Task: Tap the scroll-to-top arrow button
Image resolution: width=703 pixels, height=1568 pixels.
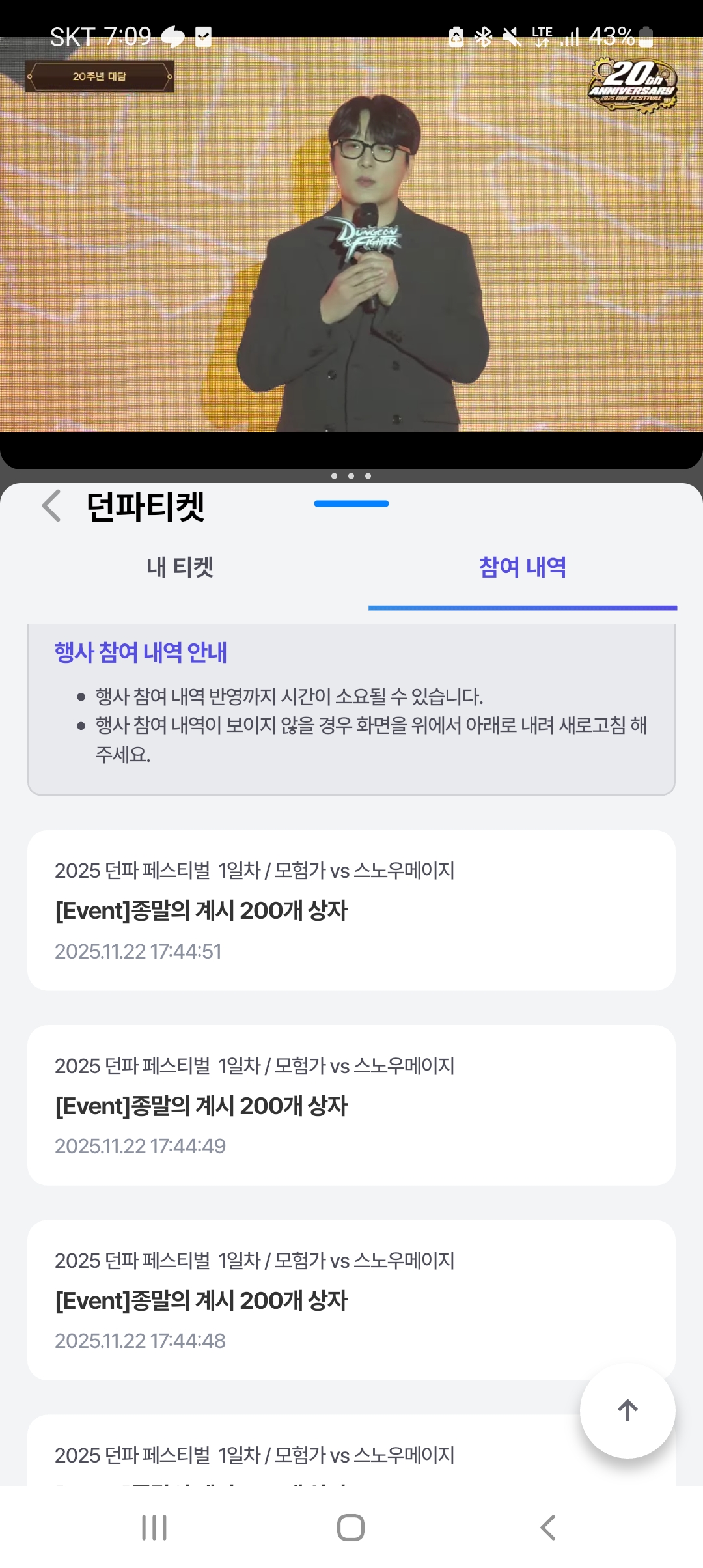Action: tap(627, 1410)
